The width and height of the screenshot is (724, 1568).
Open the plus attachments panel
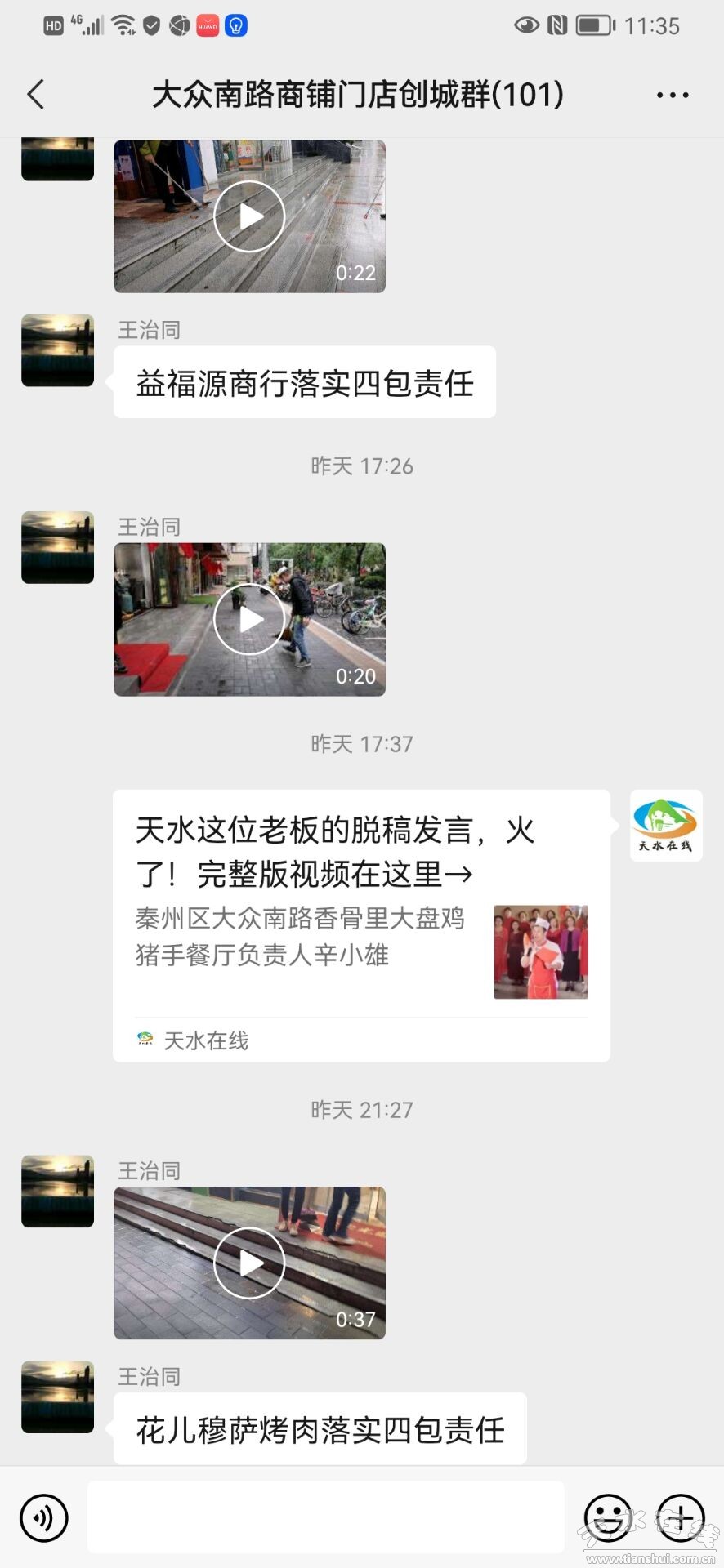[681, 1517]
